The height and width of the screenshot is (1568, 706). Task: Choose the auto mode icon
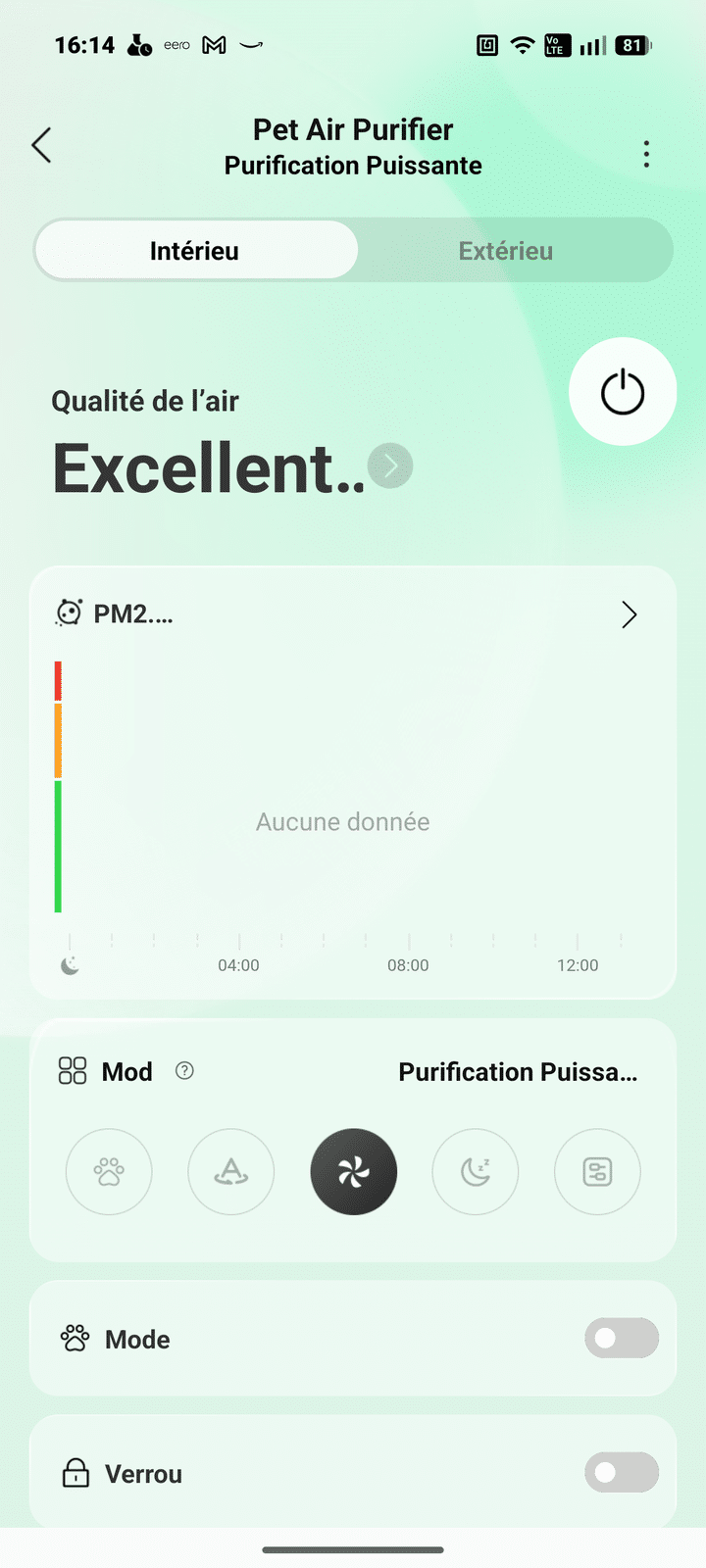(231, 1172)
